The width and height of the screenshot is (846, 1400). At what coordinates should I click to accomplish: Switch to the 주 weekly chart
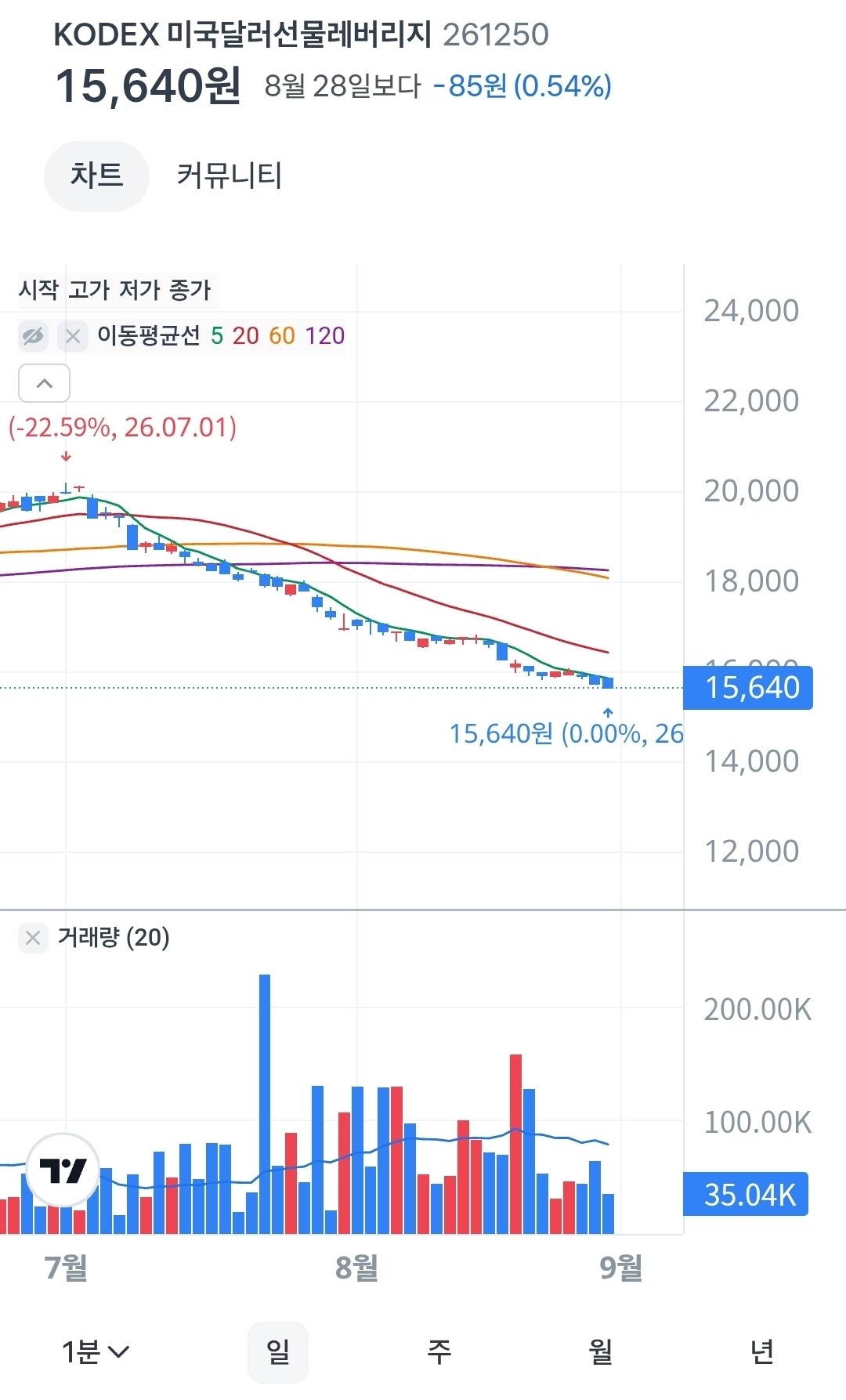[439, 1351]
